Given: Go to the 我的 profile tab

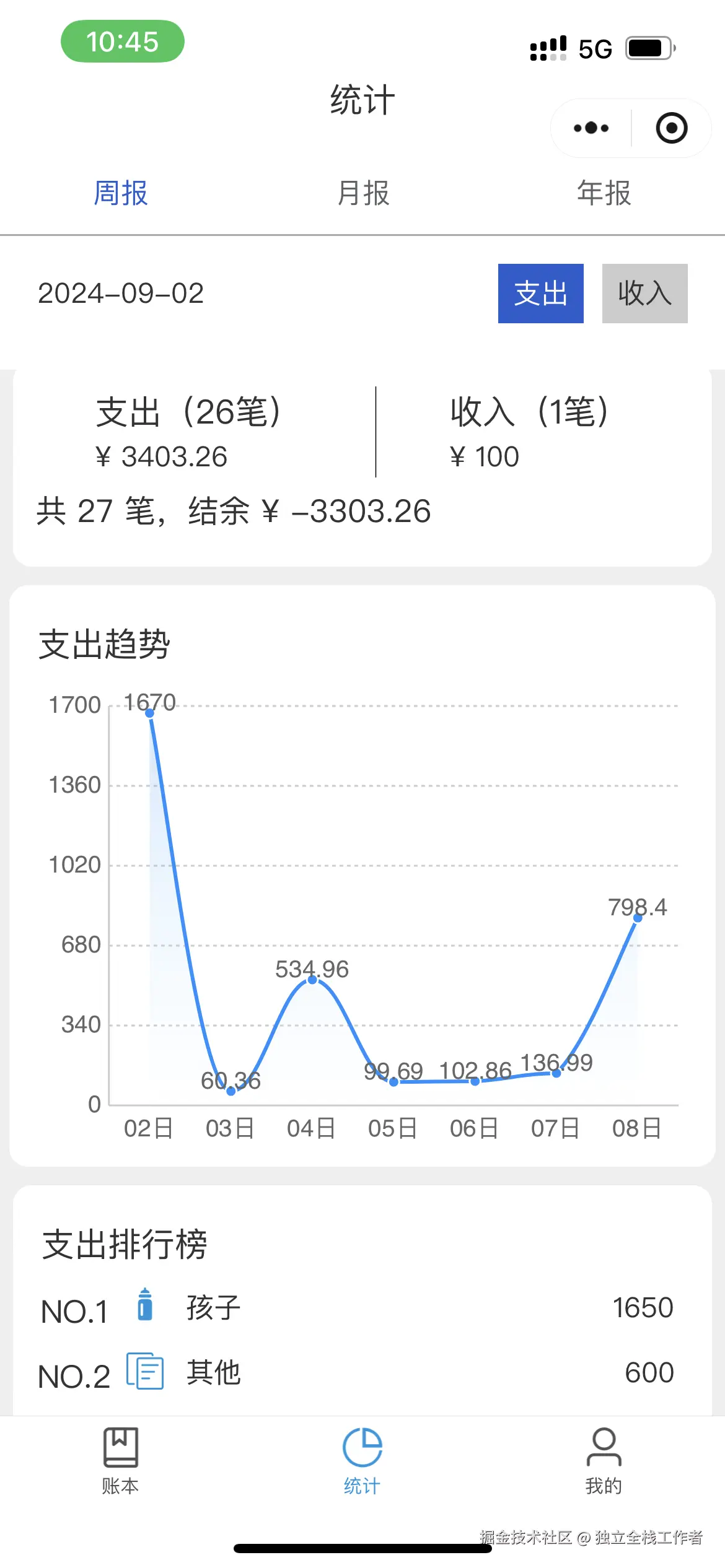Looking at the screenshot, I should coord(604,1460).
